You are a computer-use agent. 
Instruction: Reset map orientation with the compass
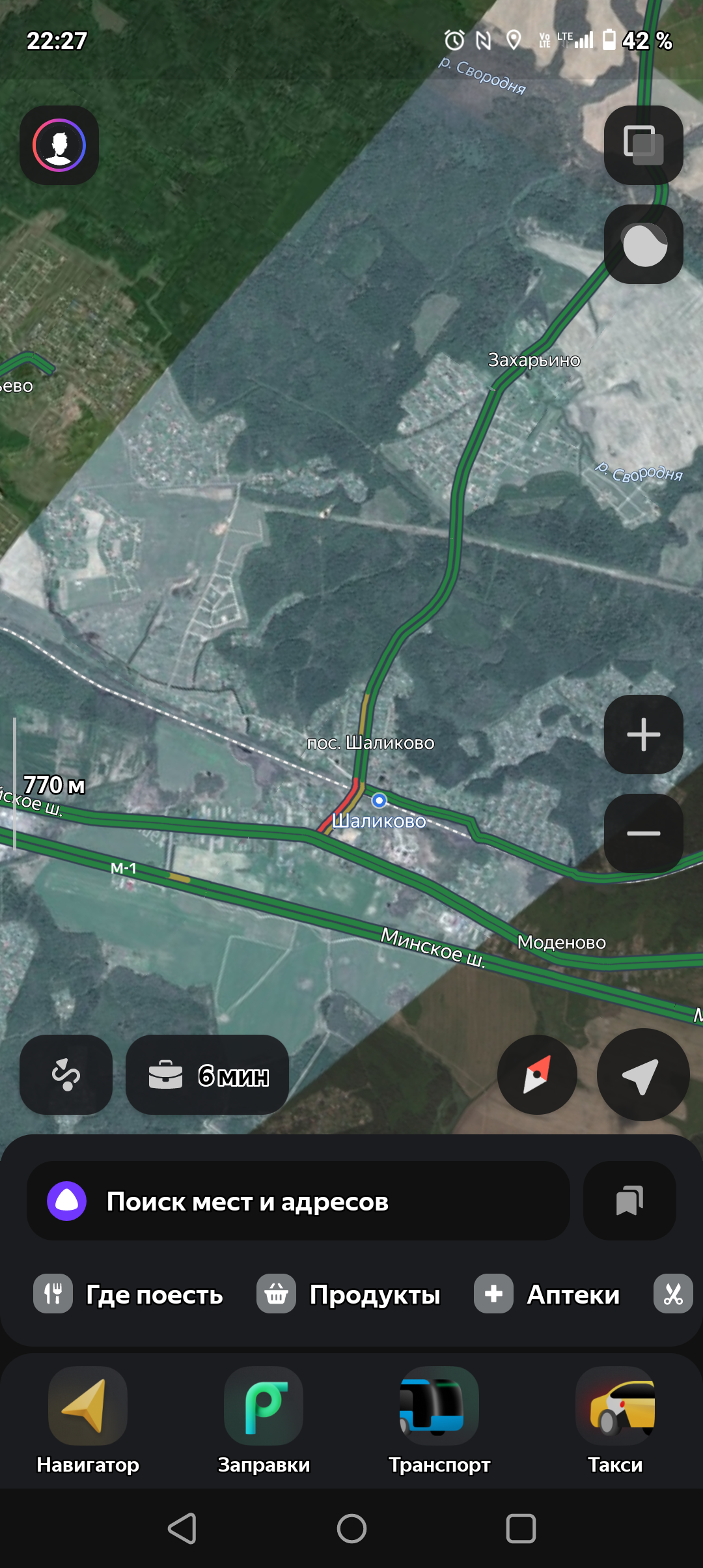(x=537, y=1075)
